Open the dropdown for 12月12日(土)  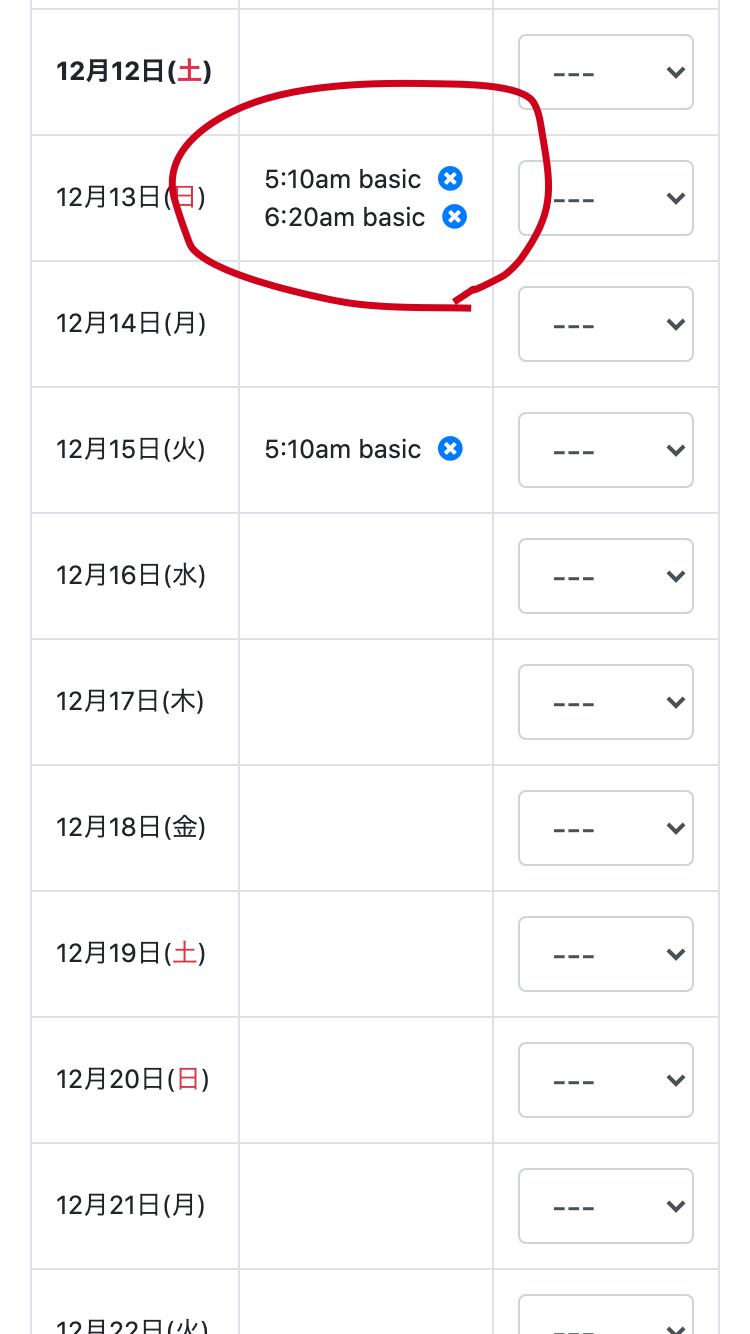tap(606, 72)
